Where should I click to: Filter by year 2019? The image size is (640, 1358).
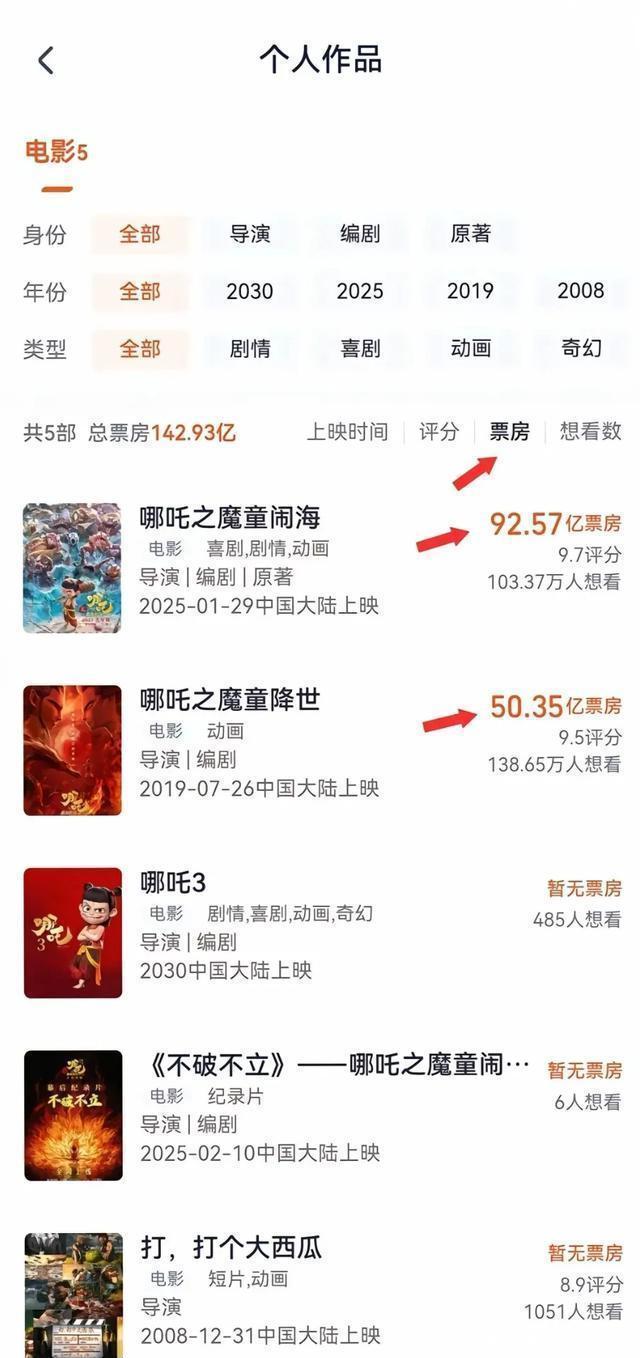[x=470, y=291]
